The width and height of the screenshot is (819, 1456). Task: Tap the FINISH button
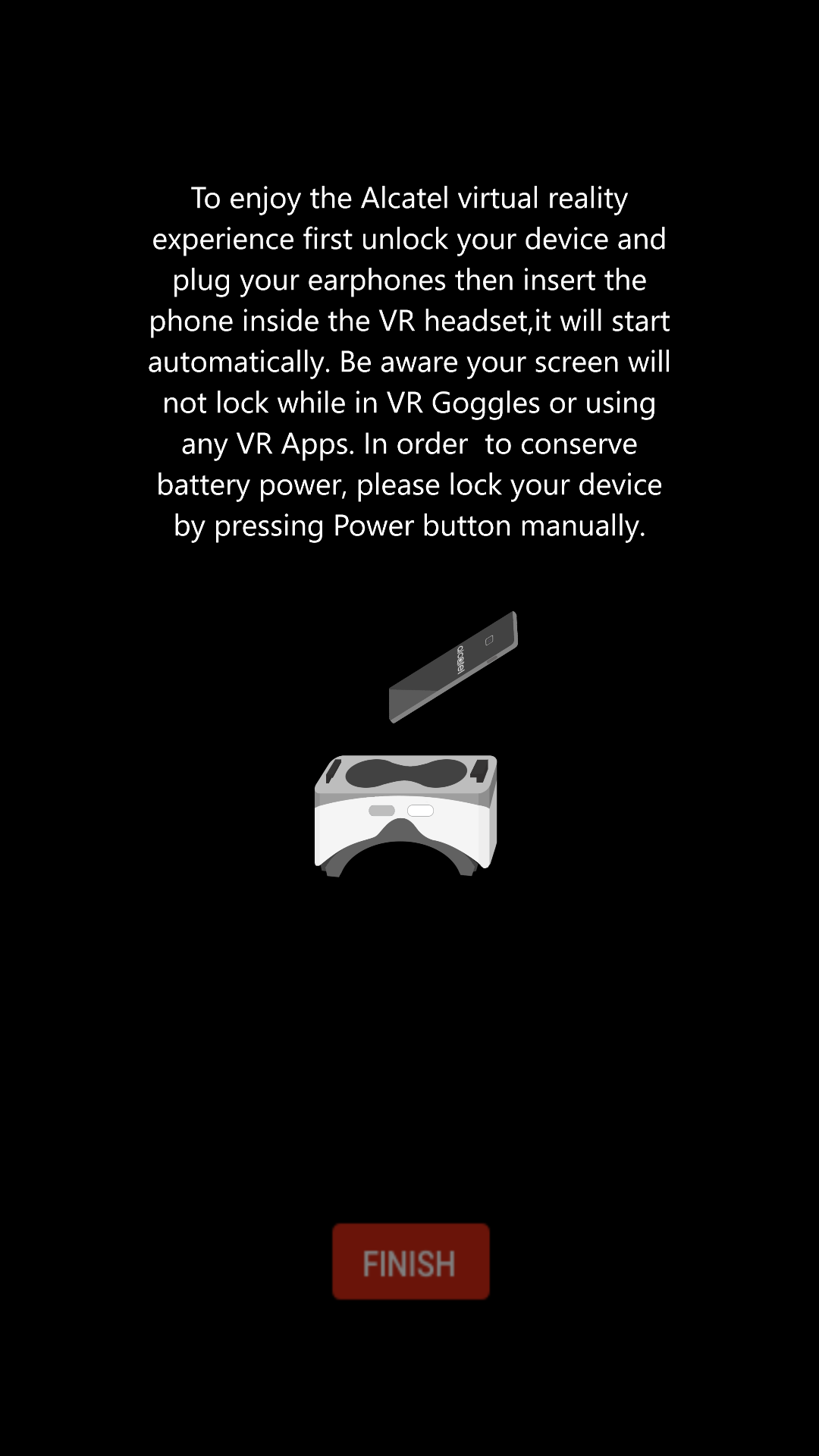click(x=410, y=1262)
